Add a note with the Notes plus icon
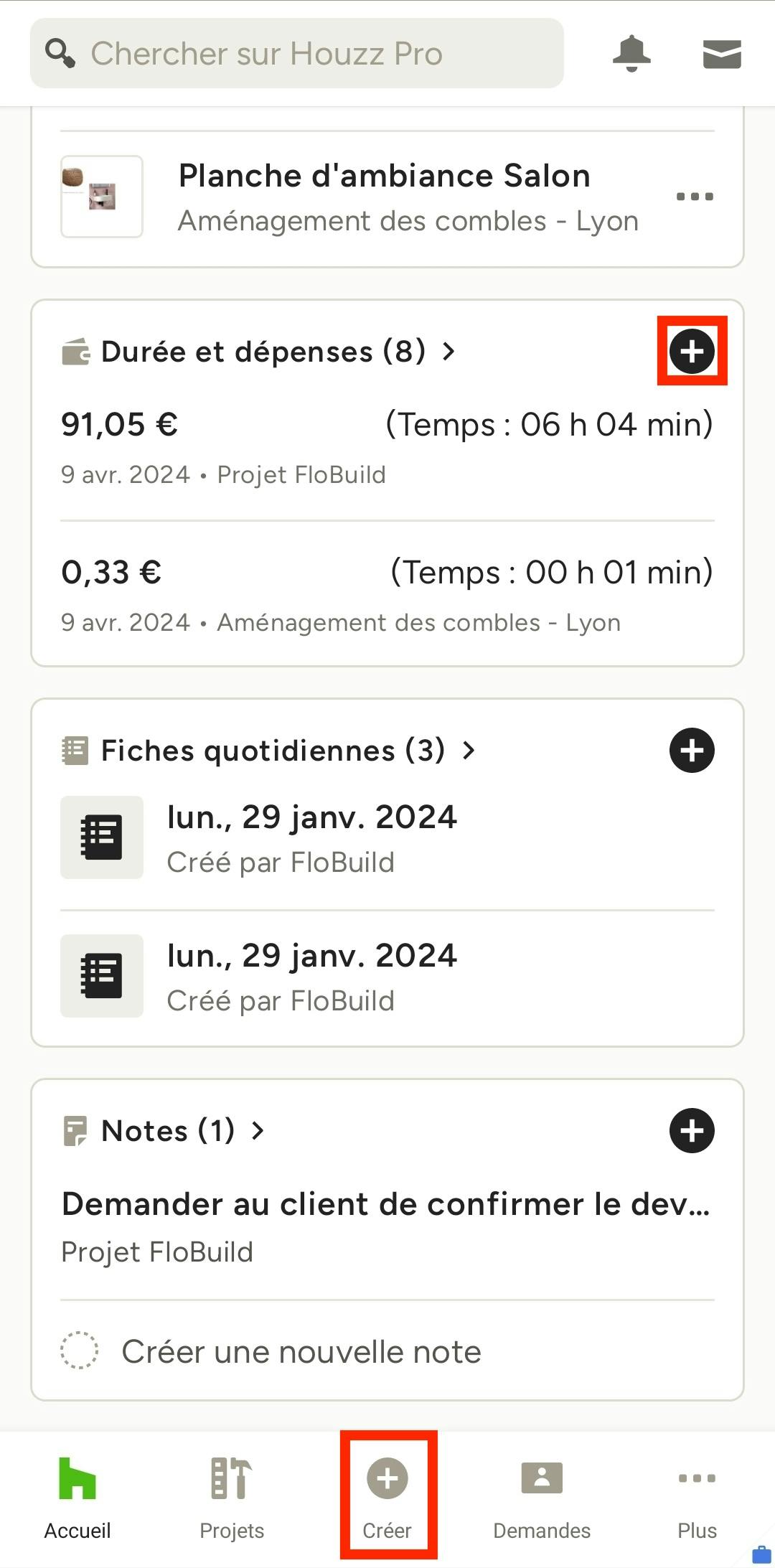 point(692,1130)
